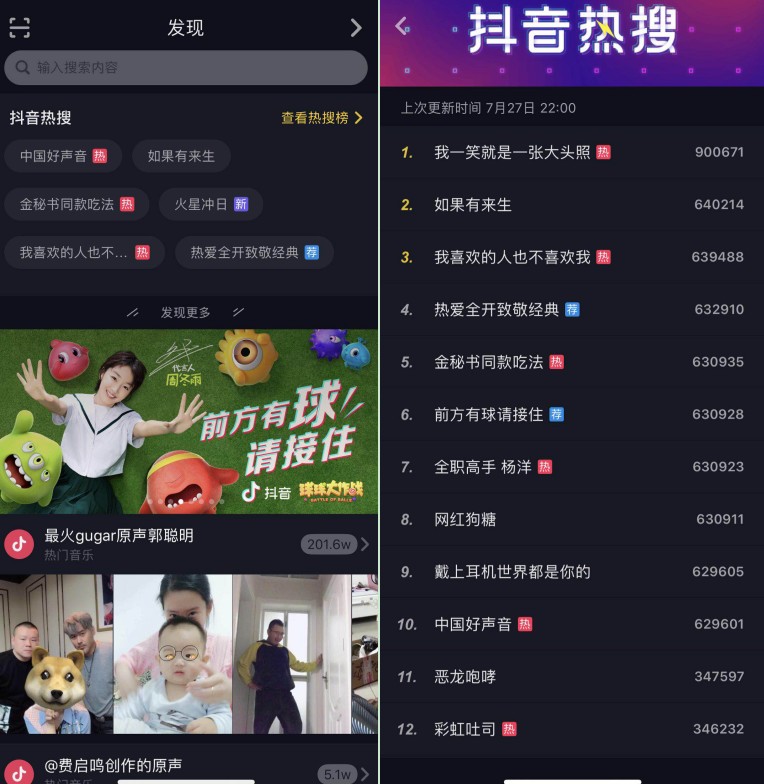
Task: Open the scan icon on Discover page
Action: (19, 27)
